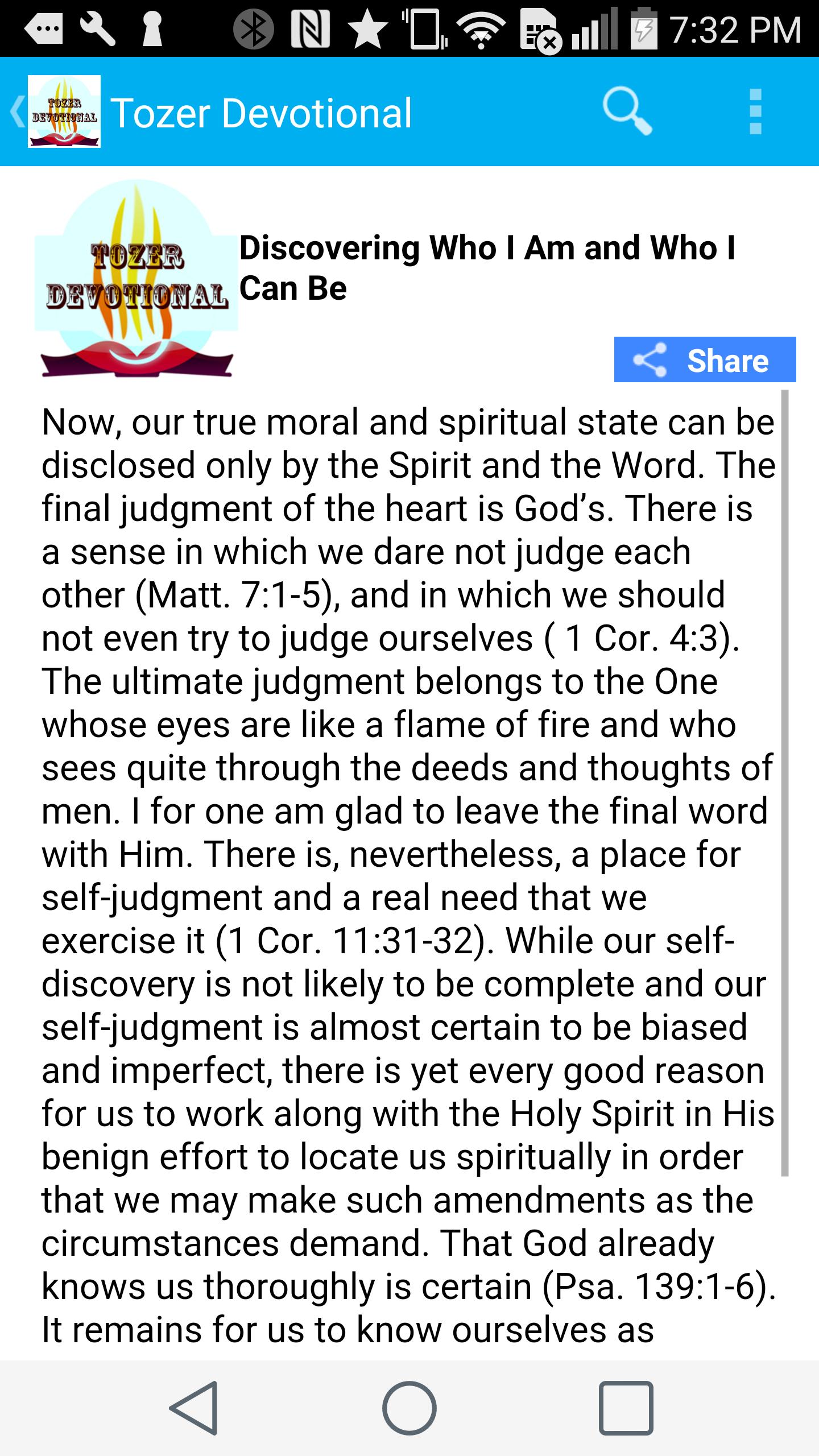Open recent apps
Screen dimensions: 819x1456
[x=626, y=1408]
